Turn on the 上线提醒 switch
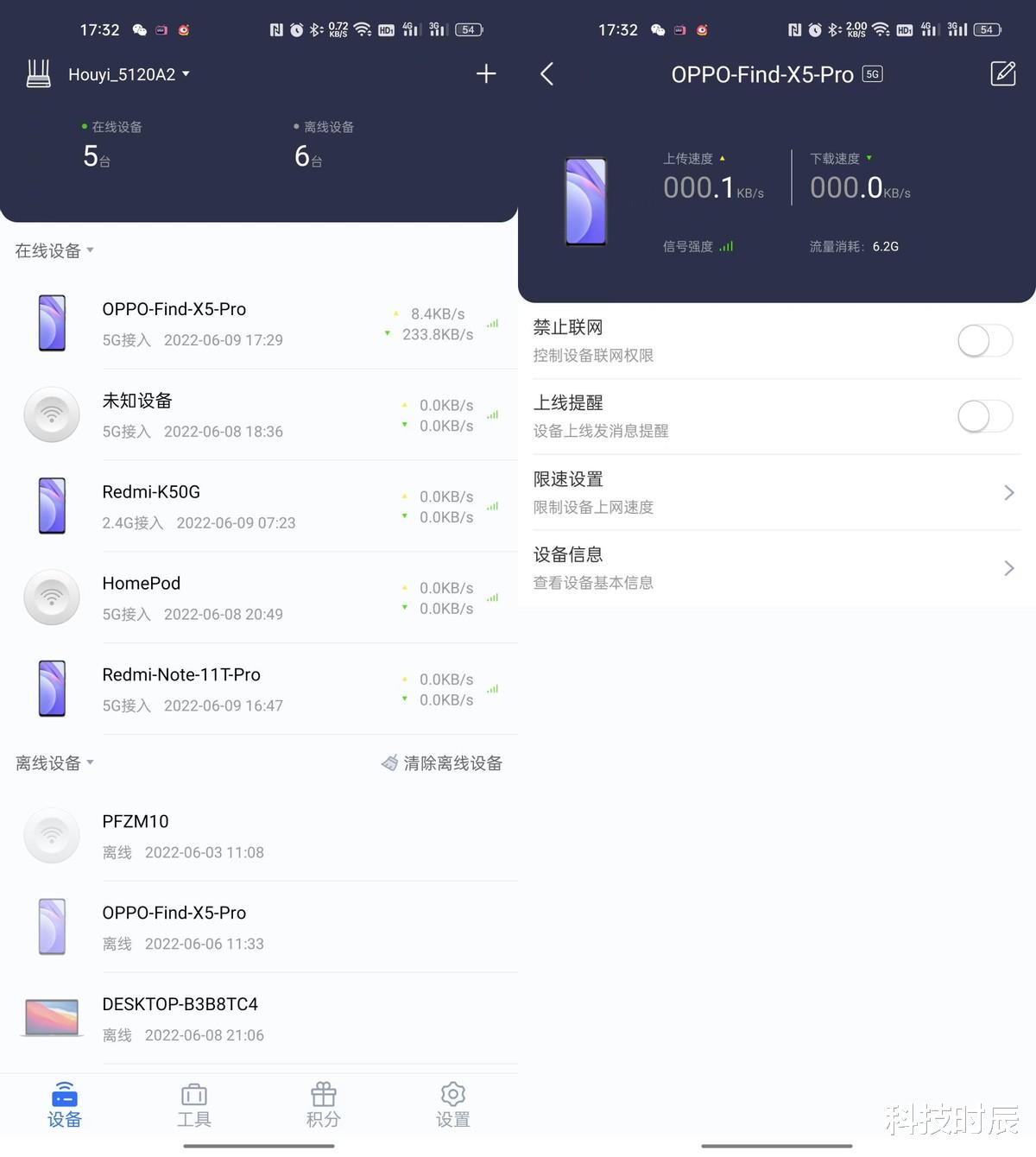Image resolution: width=1036 pixels, height=1157 pixels. coord(985,417)
